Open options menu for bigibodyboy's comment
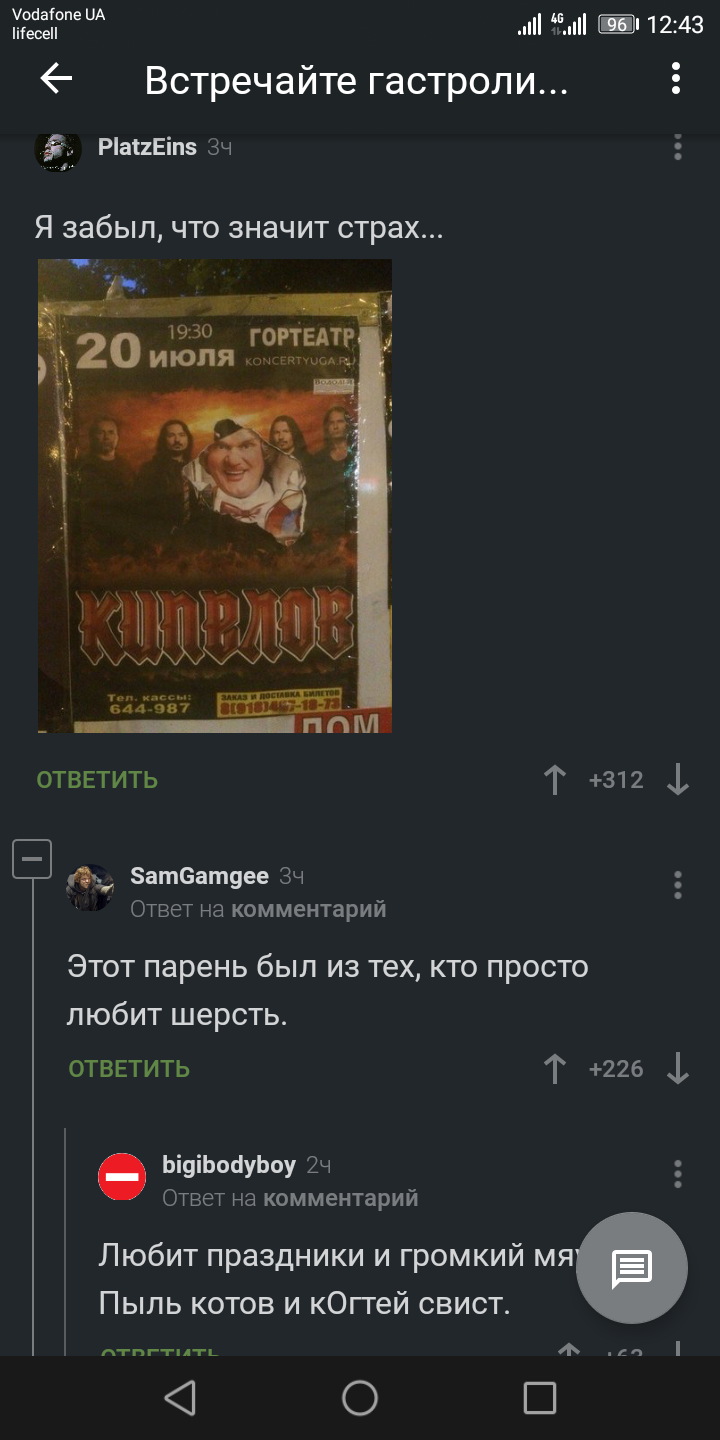720x1440 pixels. (677, 1173)
